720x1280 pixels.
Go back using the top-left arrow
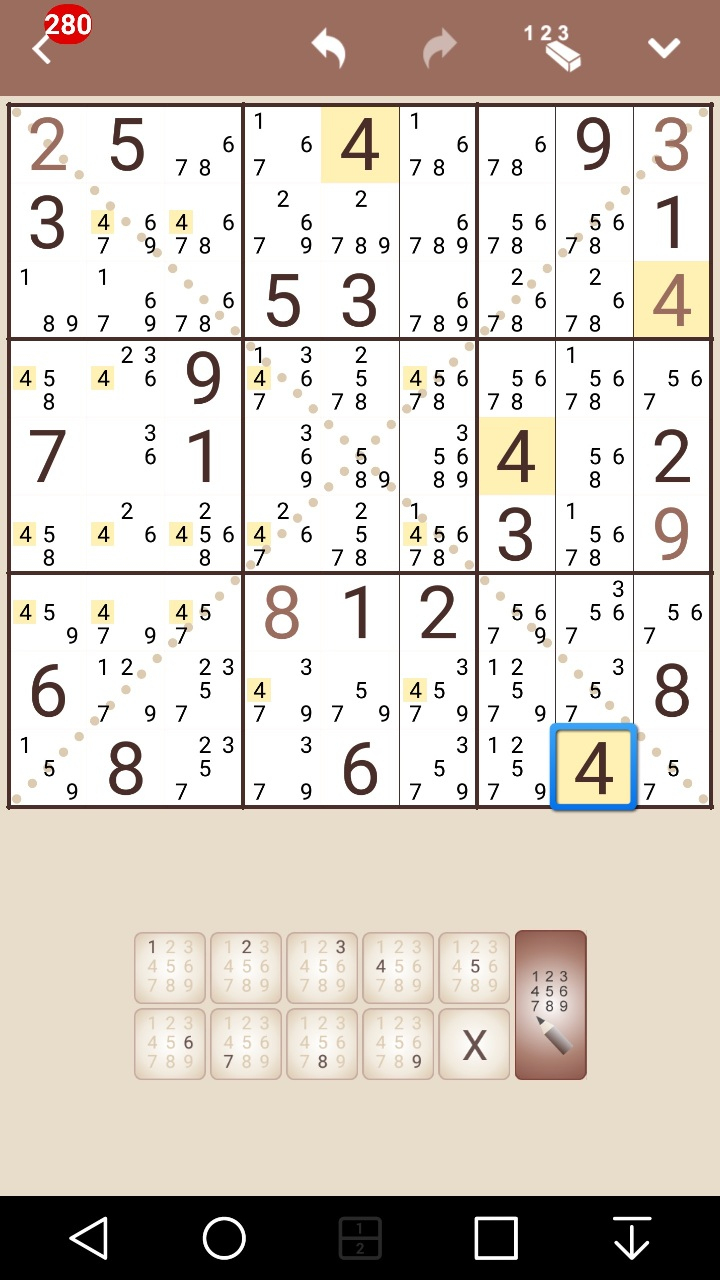point(41,48)
